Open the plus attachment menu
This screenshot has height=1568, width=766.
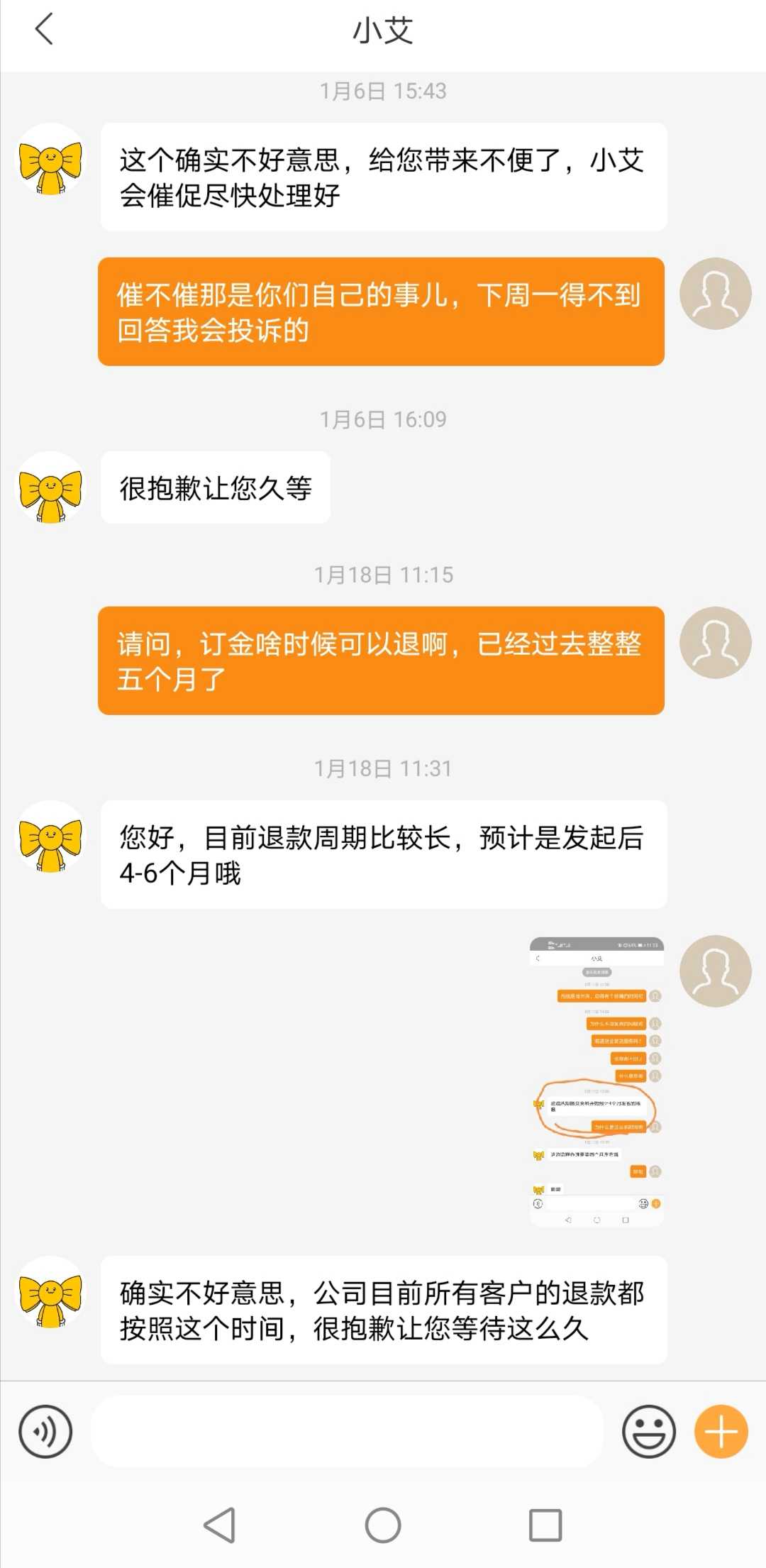tap(721, 1432)
